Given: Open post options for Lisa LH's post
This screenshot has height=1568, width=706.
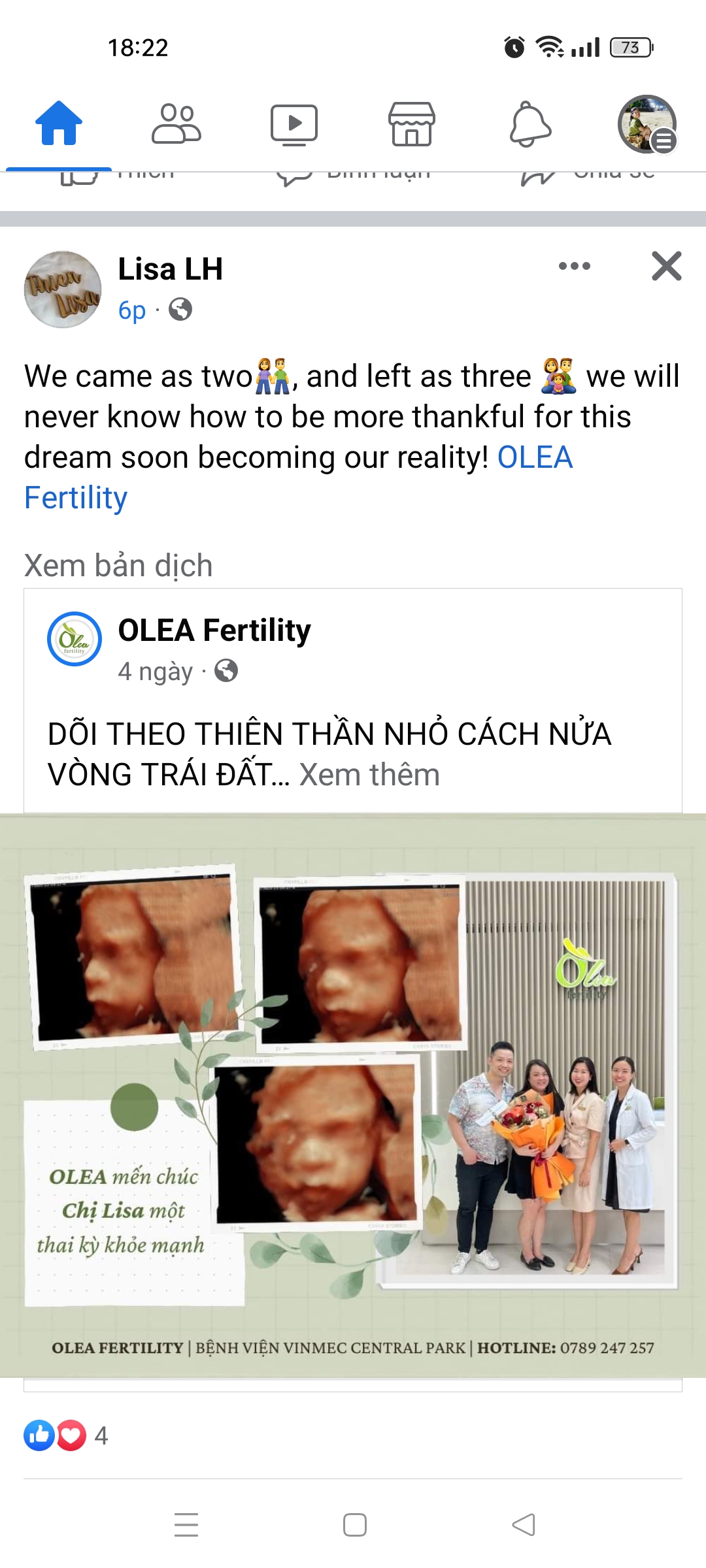Looking at the screenshot, I should [575, 266].
